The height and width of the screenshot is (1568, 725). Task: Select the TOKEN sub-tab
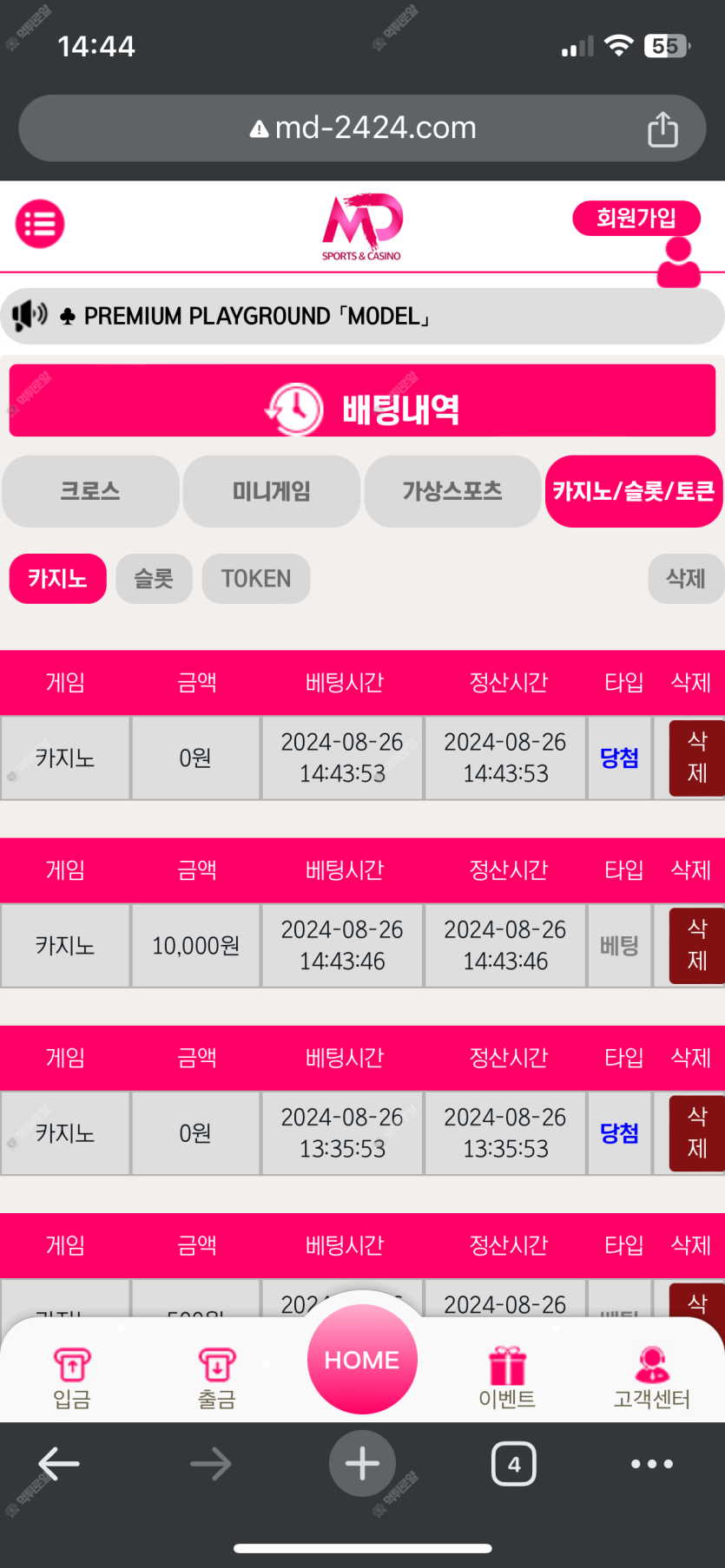click(x=256, y=579)
